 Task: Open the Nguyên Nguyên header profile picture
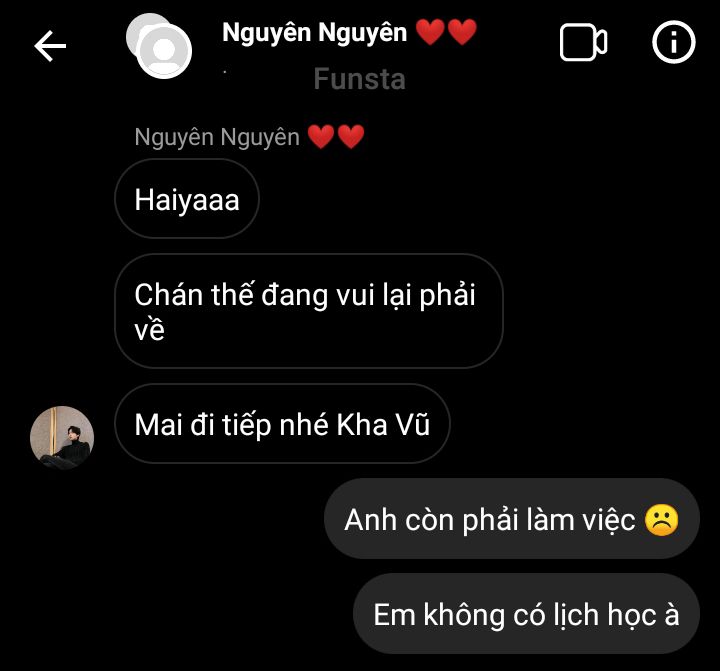[162, 46]
